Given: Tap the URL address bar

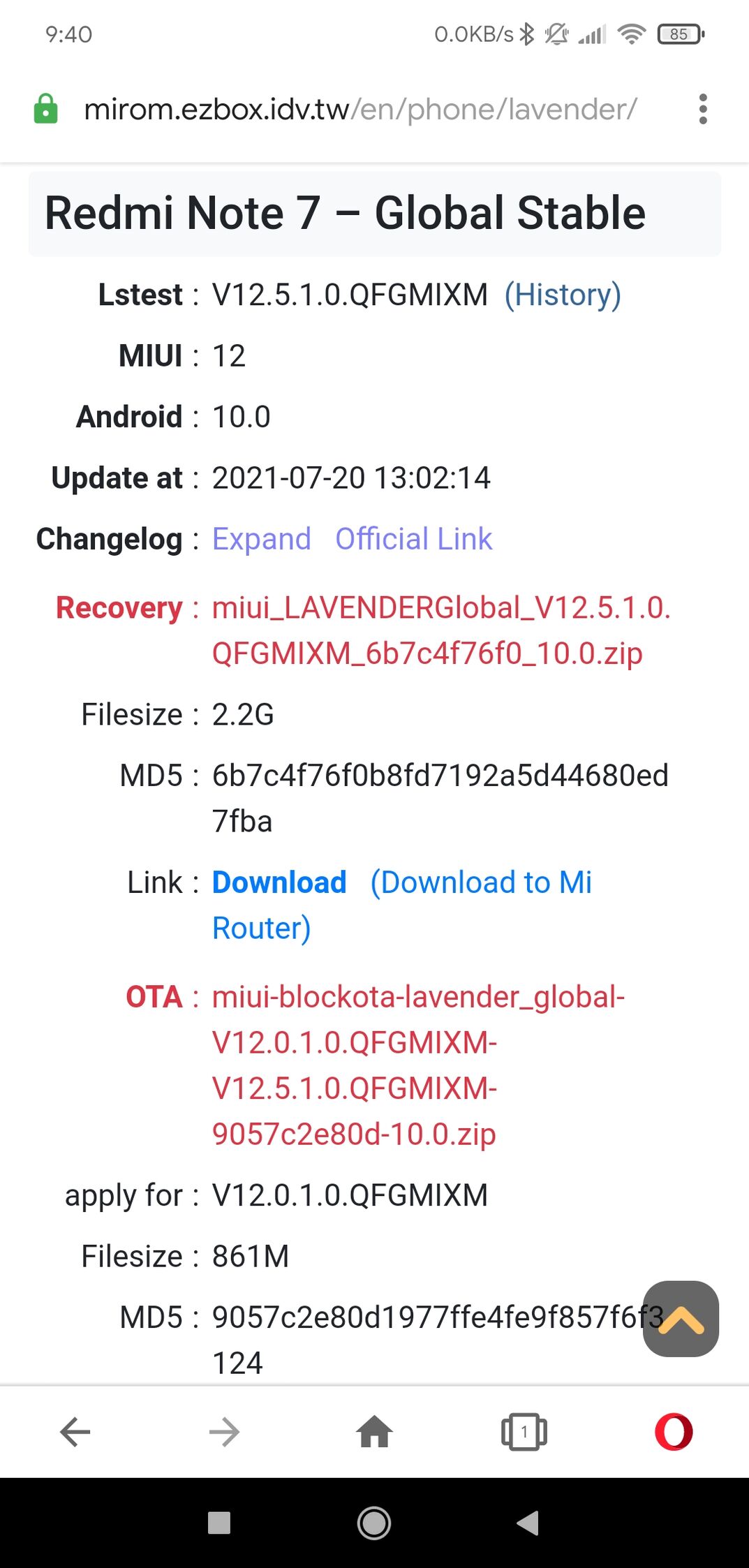Looking at the screenshot, I should coord(359,110).
